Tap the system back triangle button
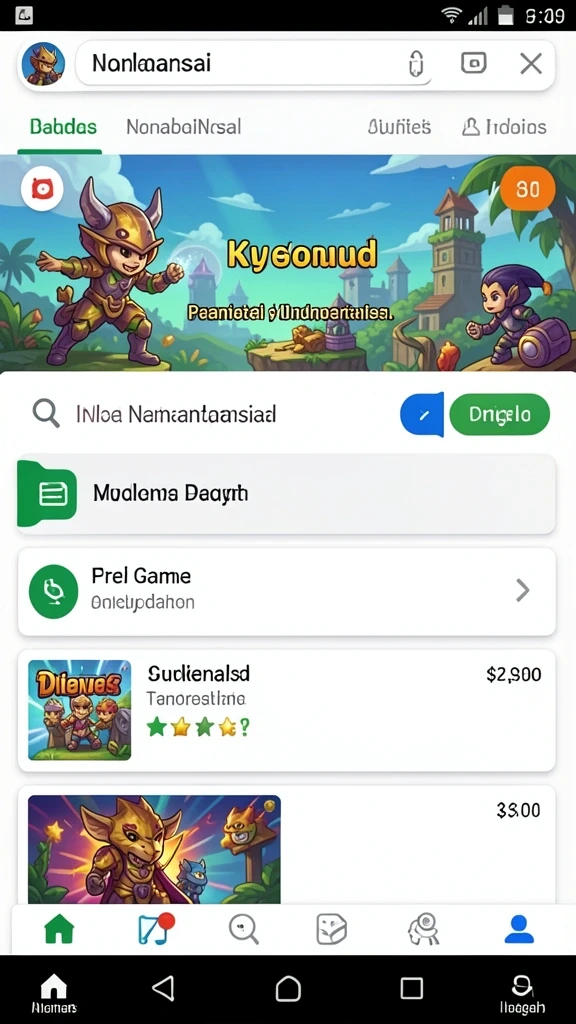 (x=163, y=989)
